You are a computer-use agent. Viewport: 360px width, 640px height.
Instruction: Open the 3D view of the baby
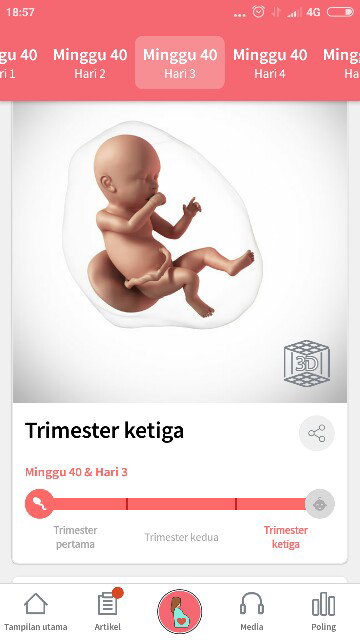tap(307, 363)
